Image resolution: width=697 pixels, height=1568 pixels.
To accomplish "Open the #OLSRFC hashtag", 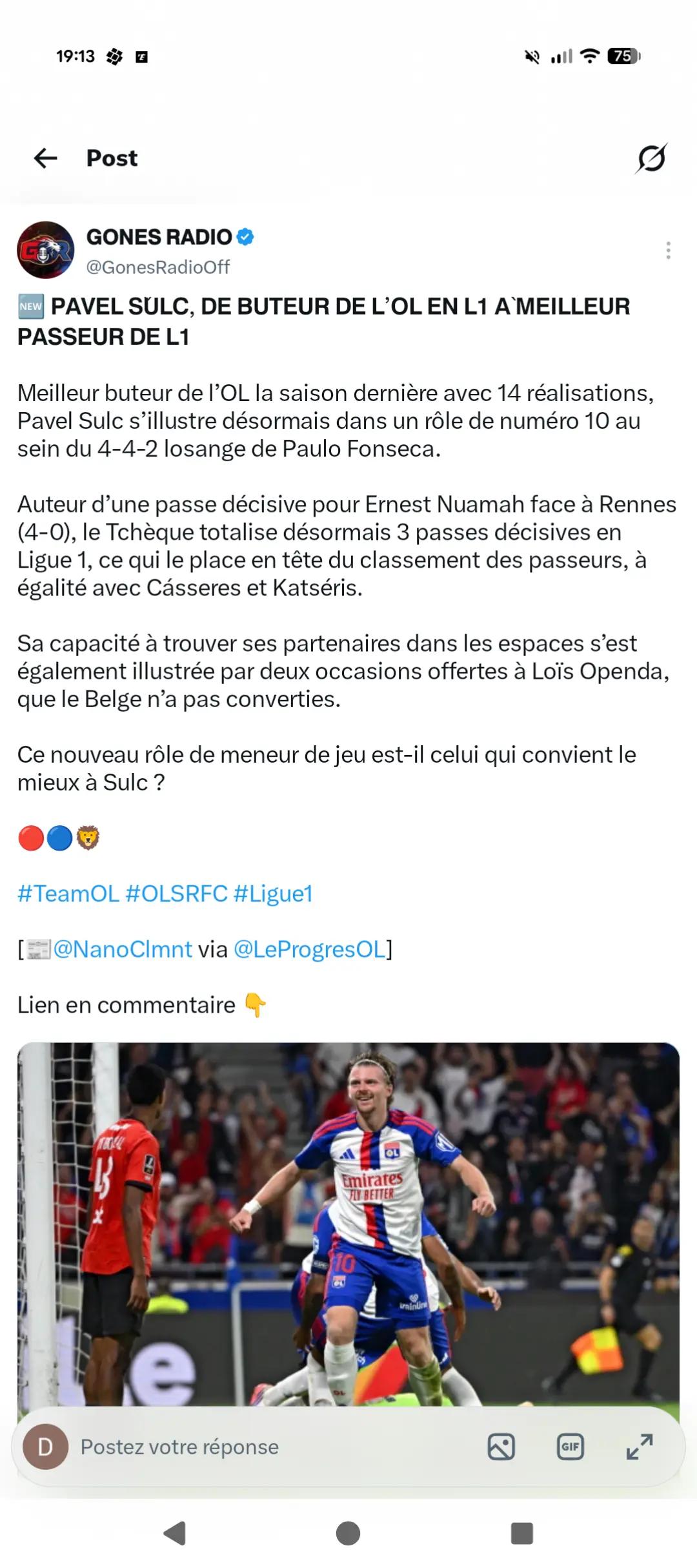I will (176, 894).
